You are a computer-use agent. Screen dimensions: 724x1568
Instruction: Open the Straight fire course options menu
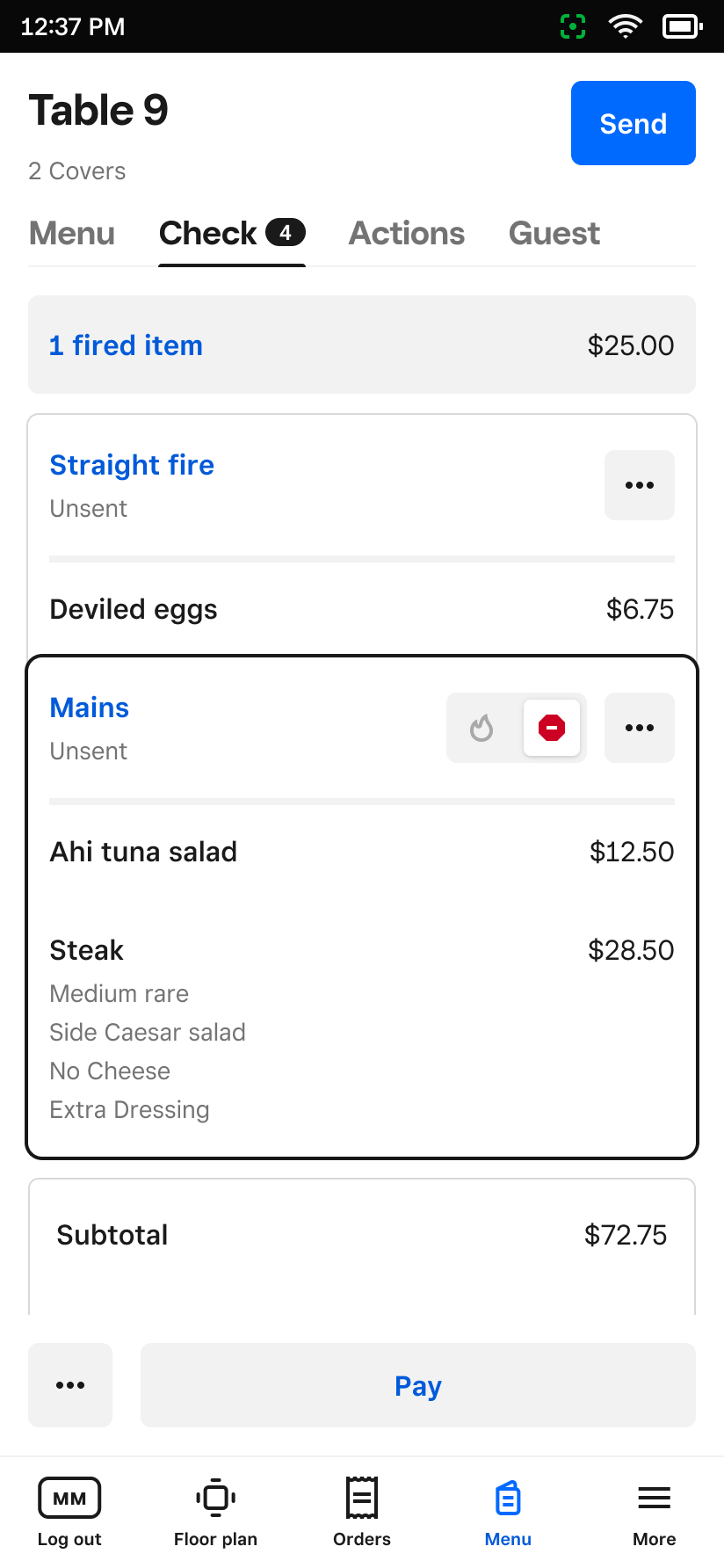[x=639, y=485]
